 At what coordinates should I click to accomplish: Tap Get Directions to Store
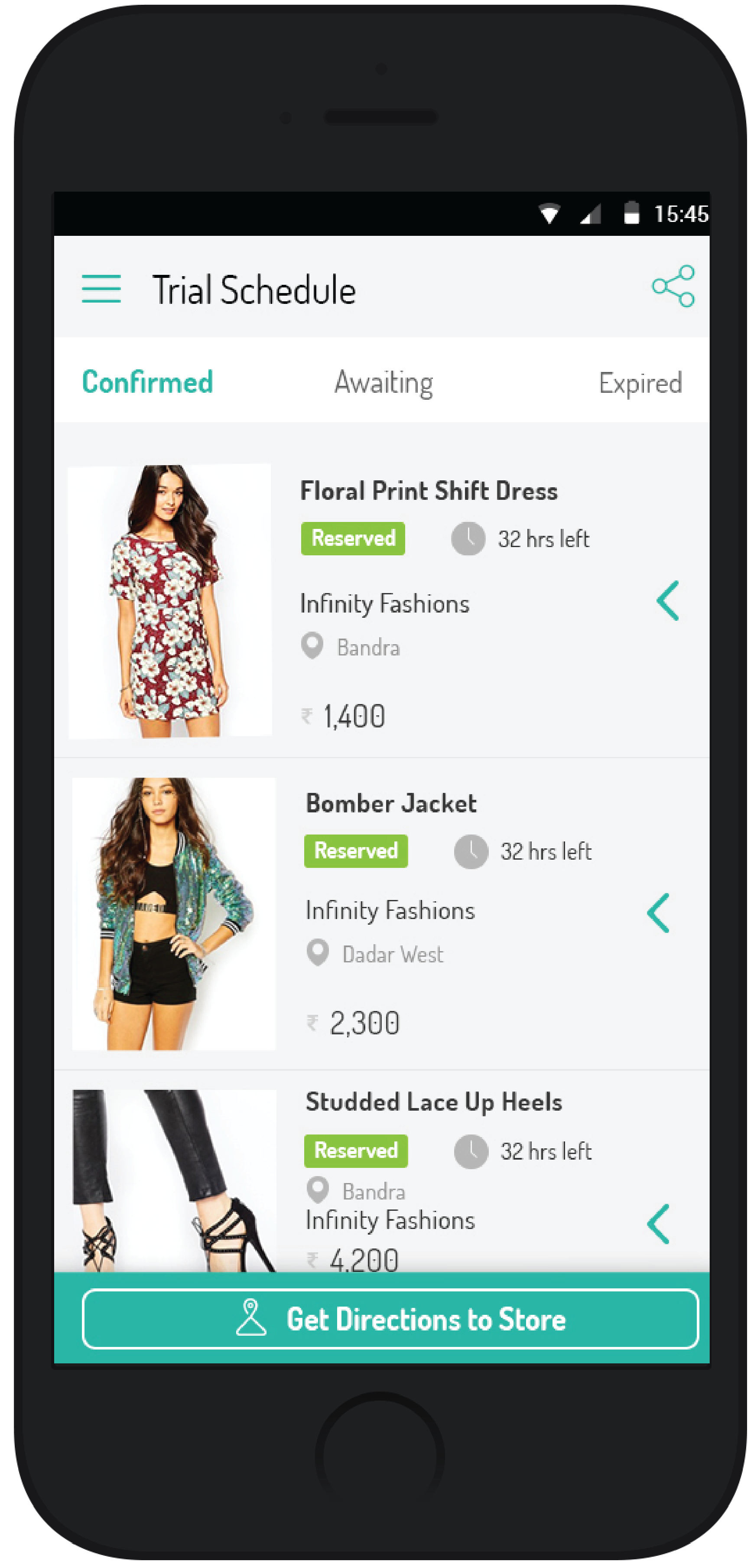390,1319
